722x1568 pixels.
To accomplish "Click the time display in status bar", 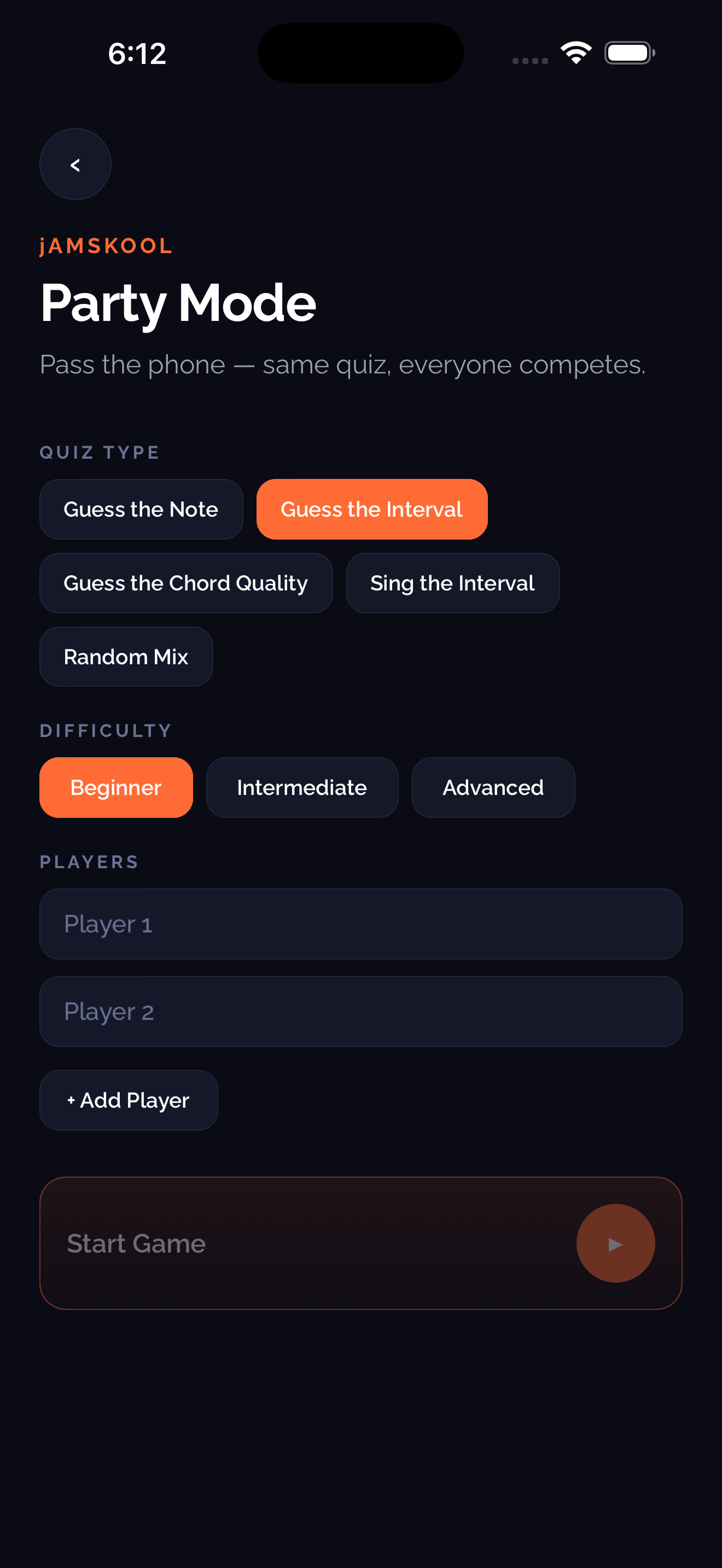I will (x=135, y=52).
